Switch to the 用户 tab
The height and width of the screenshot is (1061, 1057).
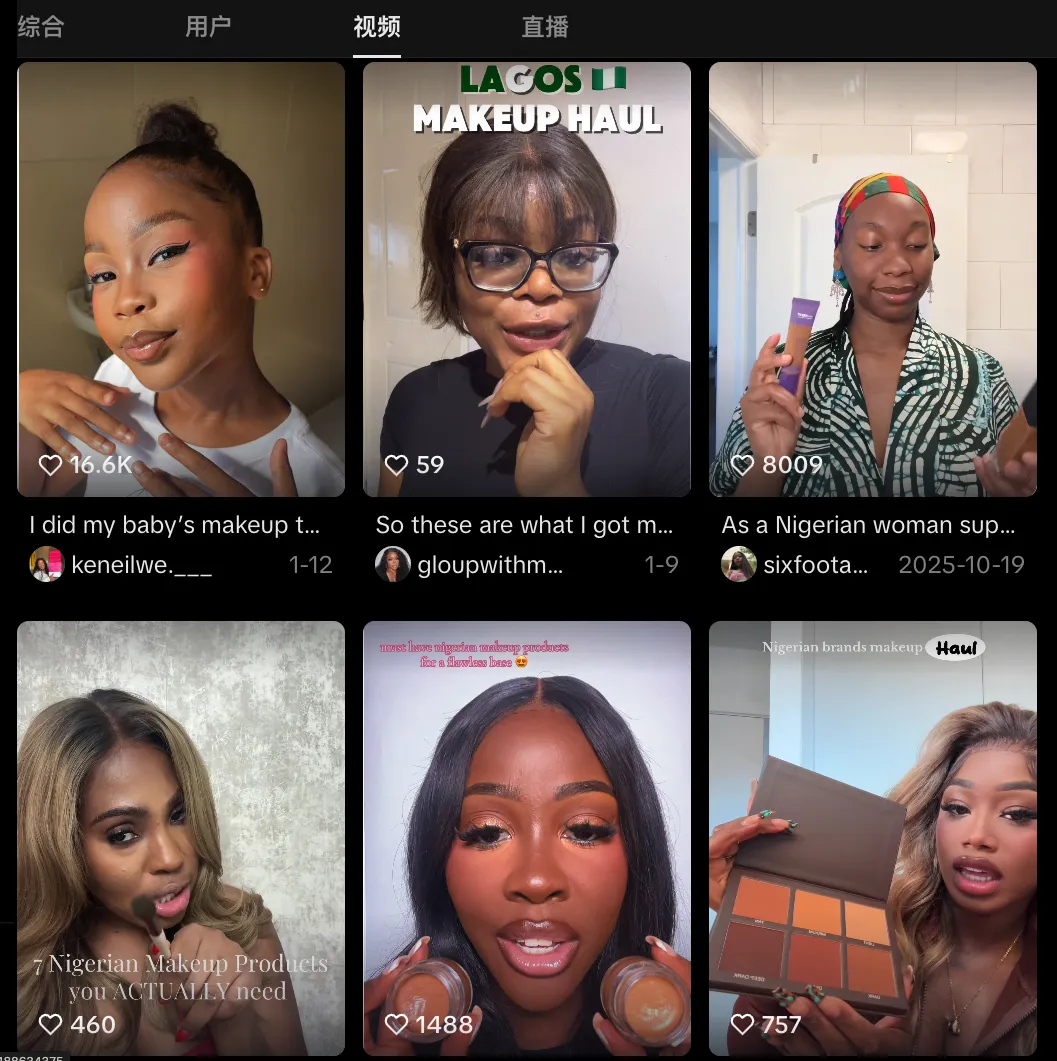coord(208,27)
